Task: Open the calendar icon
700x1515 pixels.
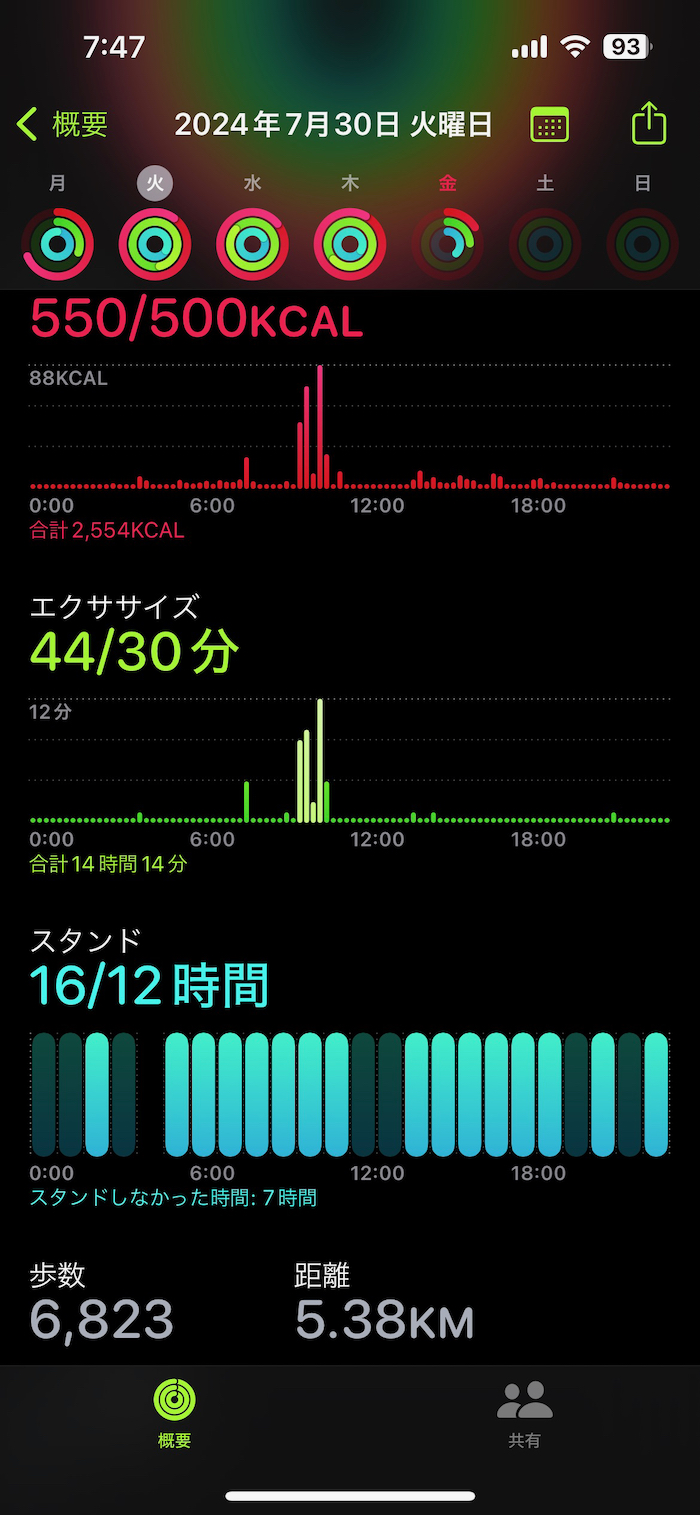Action: [x=549, y=125]
